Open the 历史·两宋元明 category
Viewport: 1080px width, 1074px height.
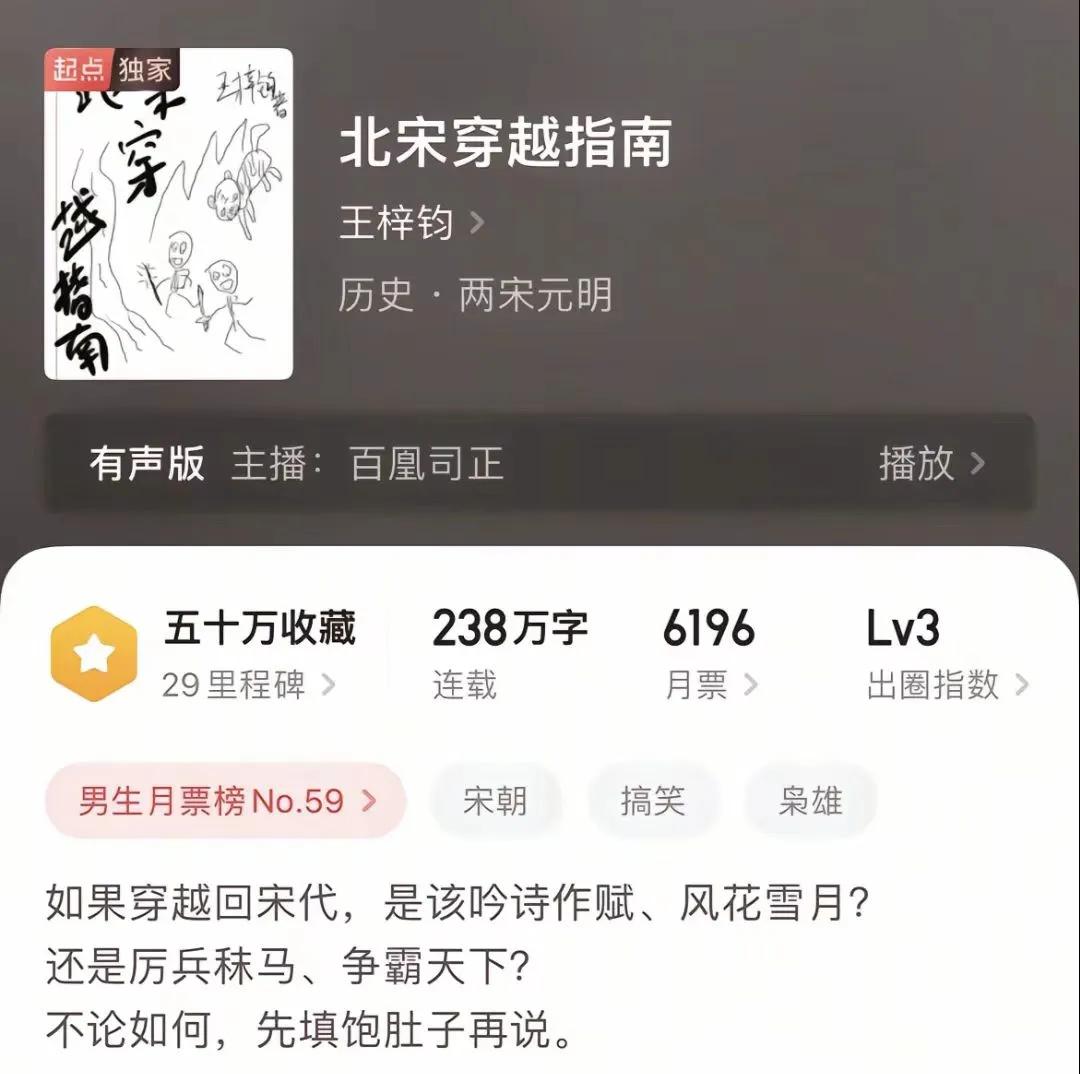click(475, 296)
